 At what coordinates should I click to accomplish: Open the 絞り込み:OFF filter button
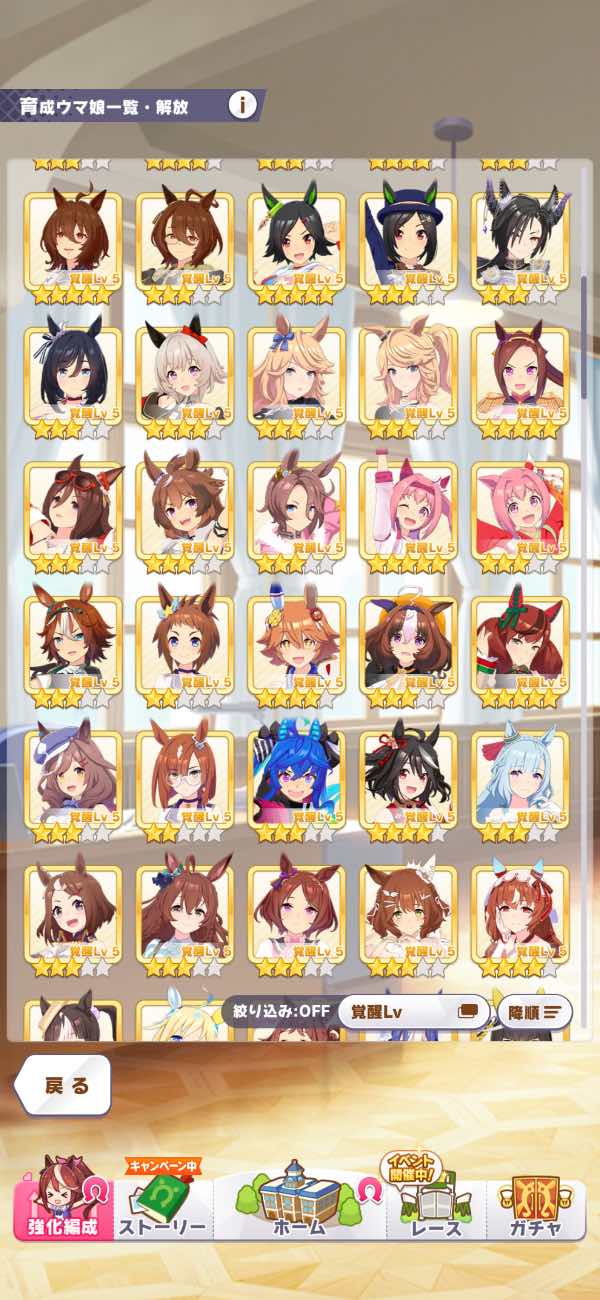click(x=281, y=1010)
